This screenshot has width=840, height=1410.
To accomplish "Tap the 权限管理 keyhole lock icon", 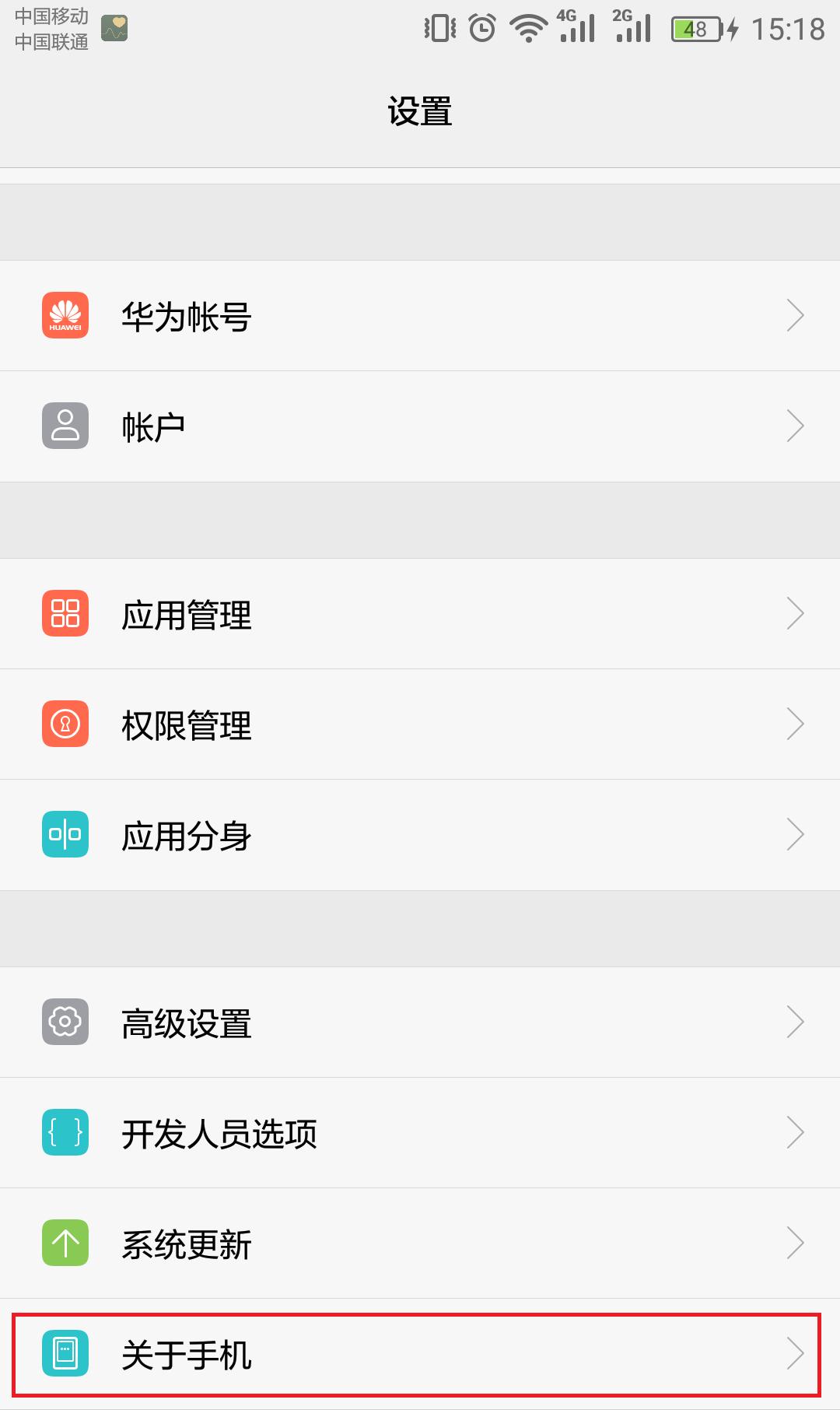I will coord(65,724).
